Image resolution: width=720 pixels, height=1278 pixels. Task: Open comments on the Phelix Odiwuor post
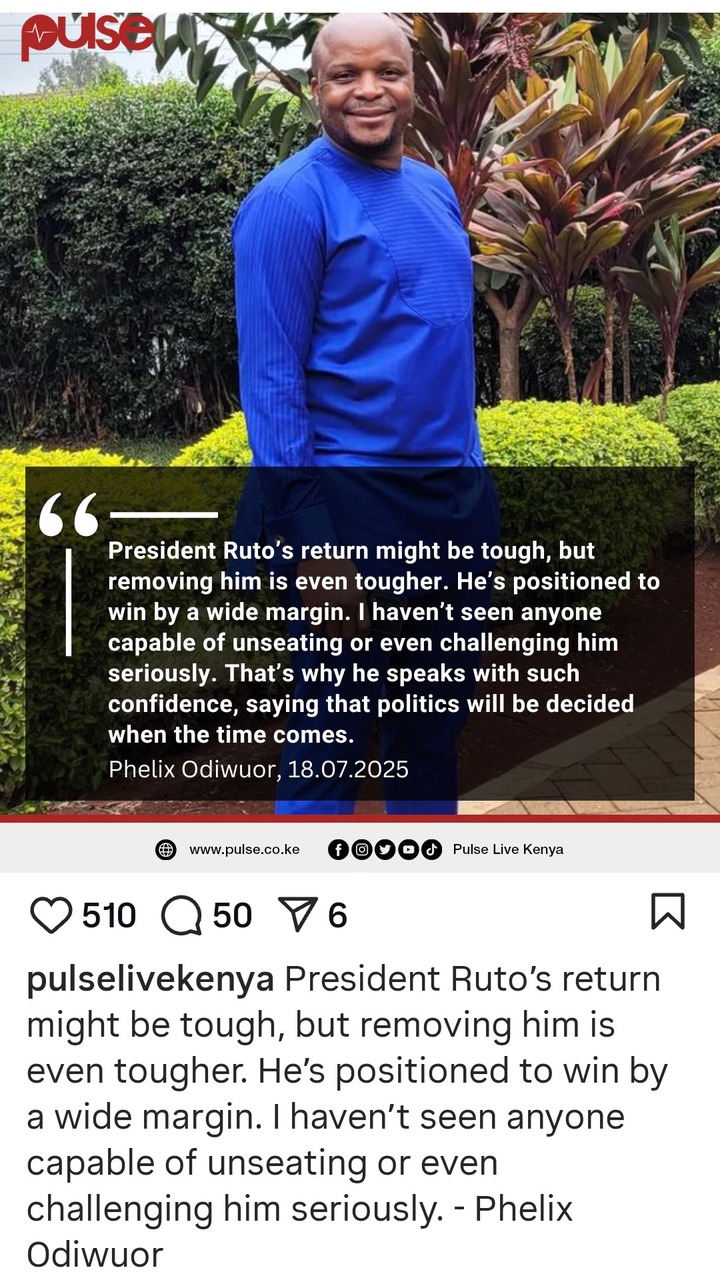tap(181, 914)
